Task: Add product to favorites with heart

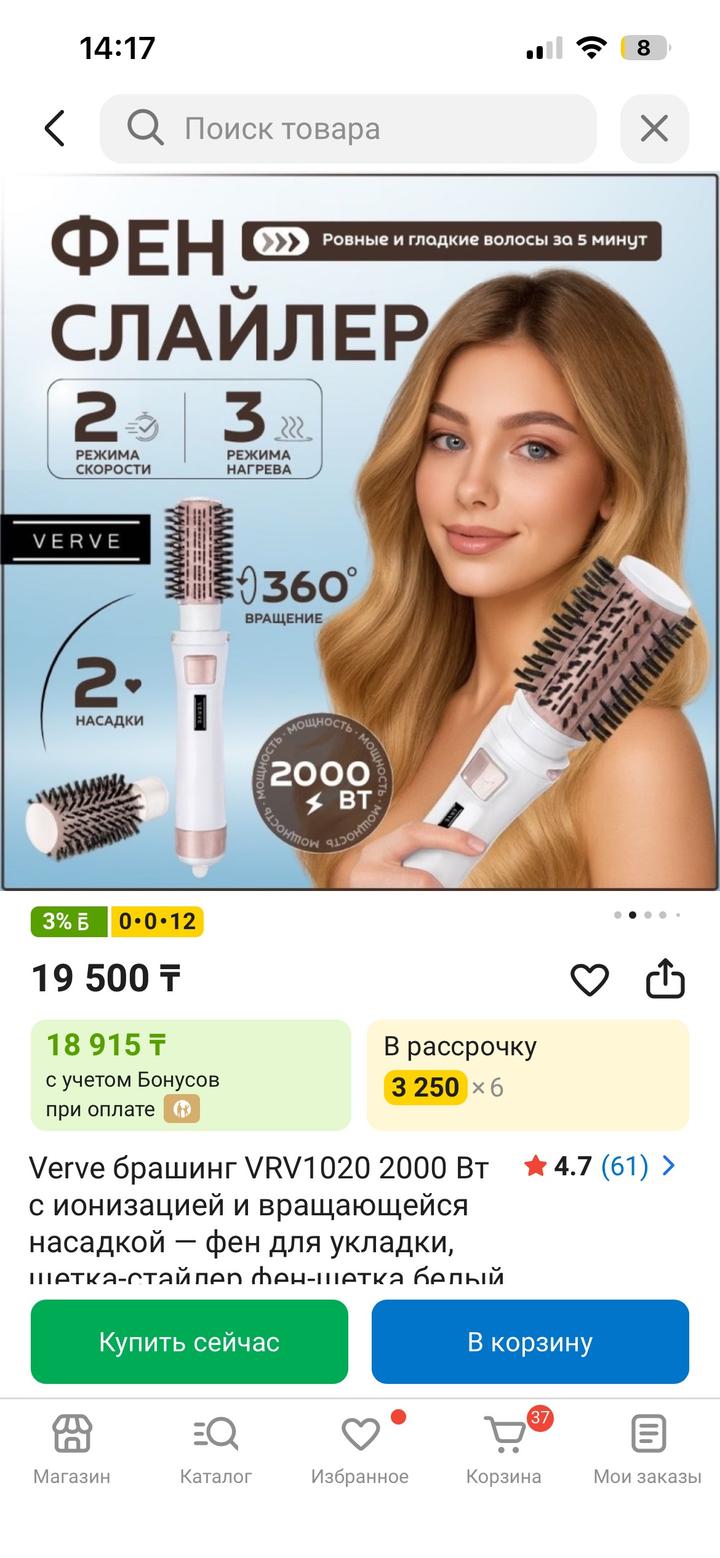Action: pyautogui.click(x=589, y=979)
